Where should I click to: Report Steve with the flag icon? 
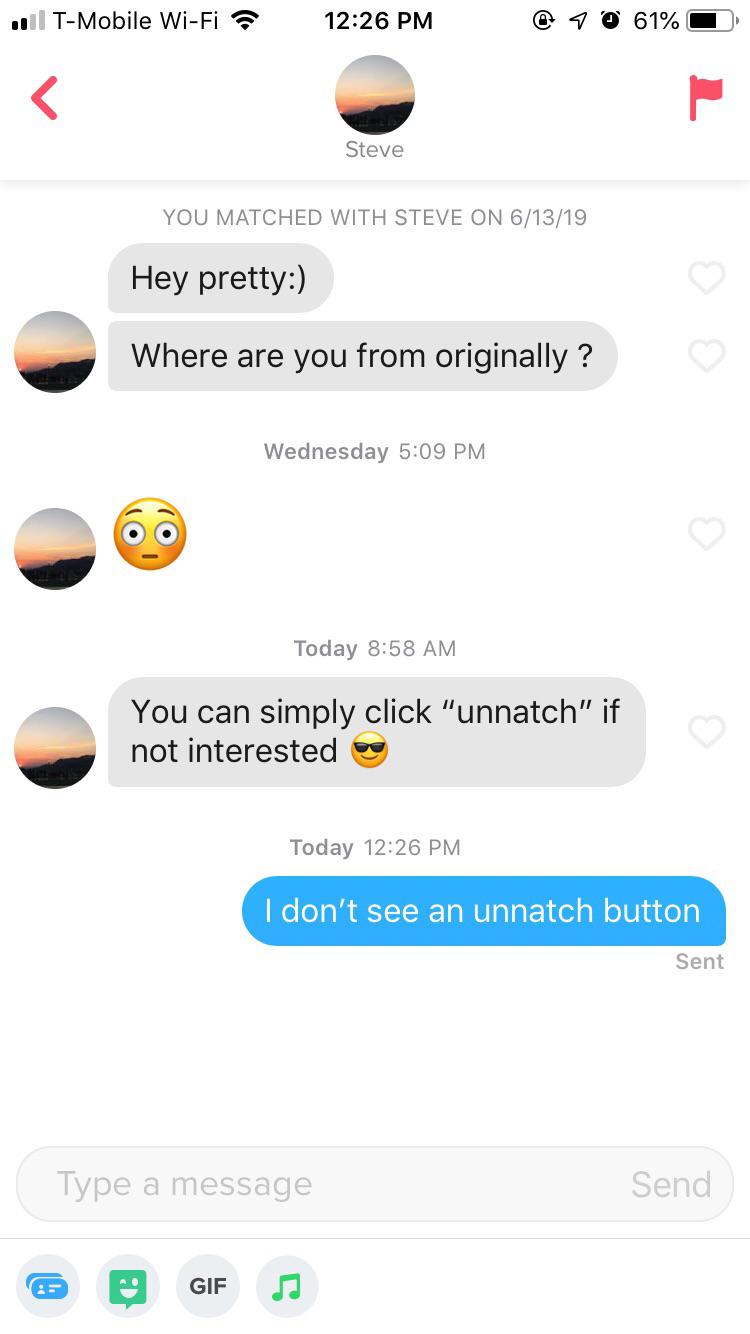click(705, 98)
